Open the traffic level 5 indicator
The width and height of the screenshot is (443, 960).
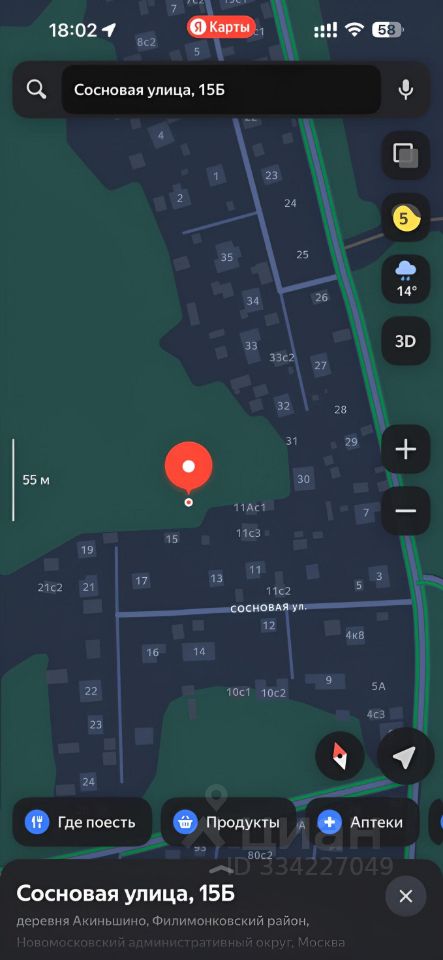[x=405, y=217]
